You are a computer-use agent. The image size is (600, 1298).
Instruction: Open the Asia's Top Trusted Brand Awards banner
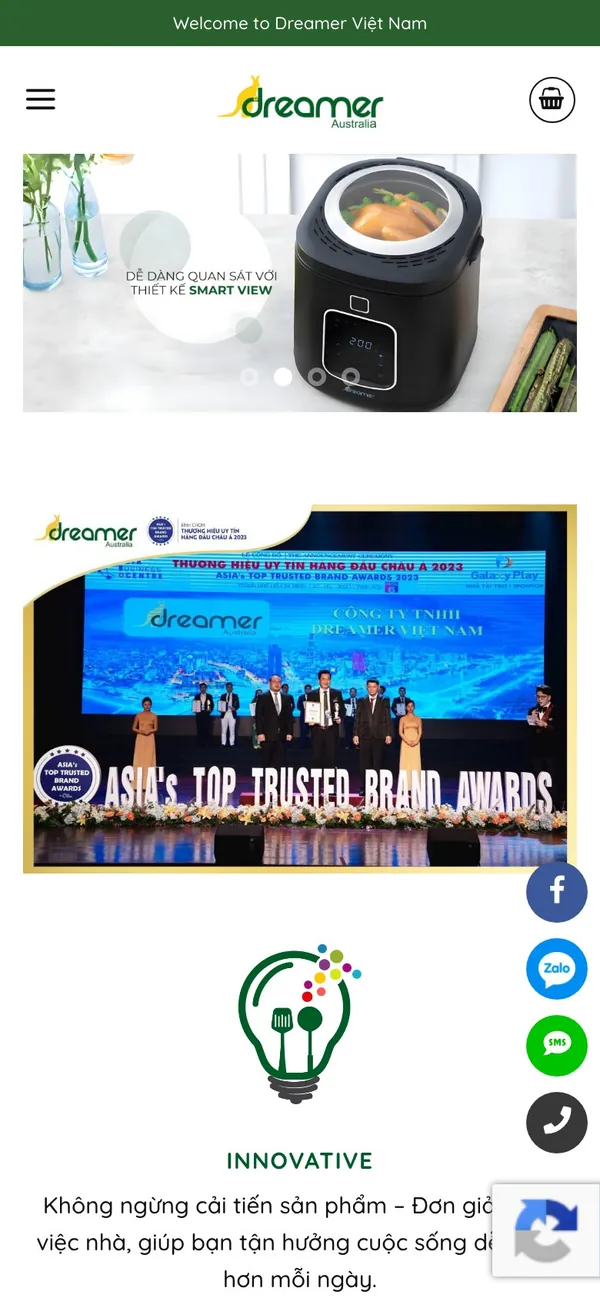[300, 689]
